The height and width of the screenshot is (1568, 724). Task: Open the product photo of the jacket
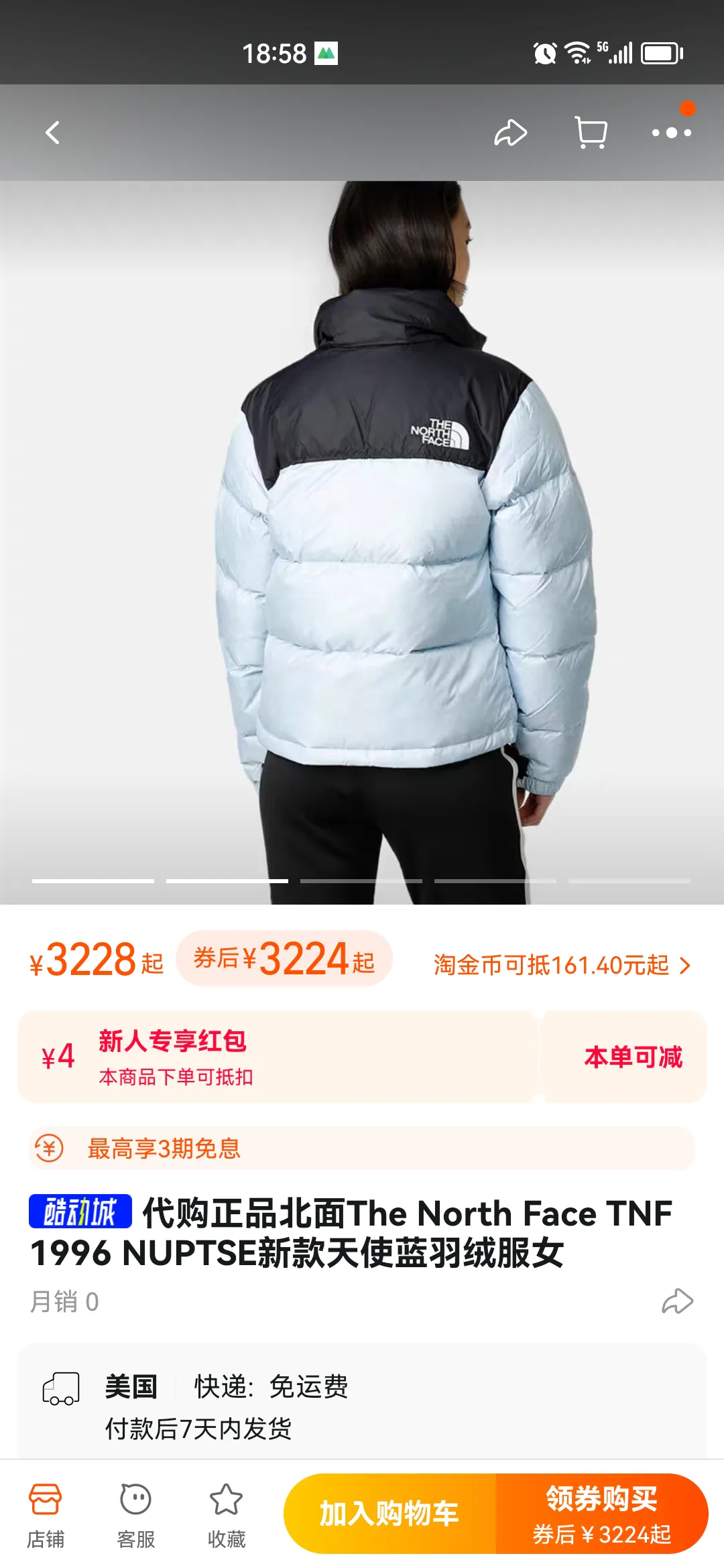coord(362,543)
